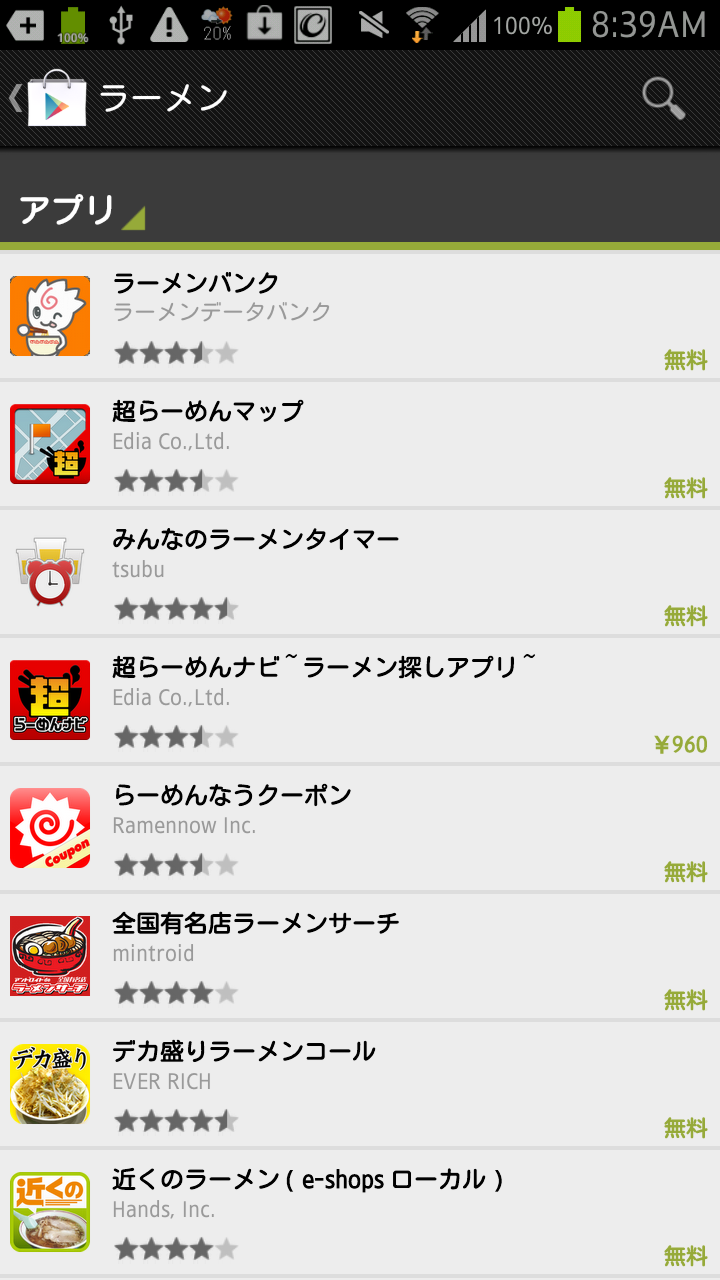
Task: Open the paid 超らーめんナビ app
Action: point(360,701)
